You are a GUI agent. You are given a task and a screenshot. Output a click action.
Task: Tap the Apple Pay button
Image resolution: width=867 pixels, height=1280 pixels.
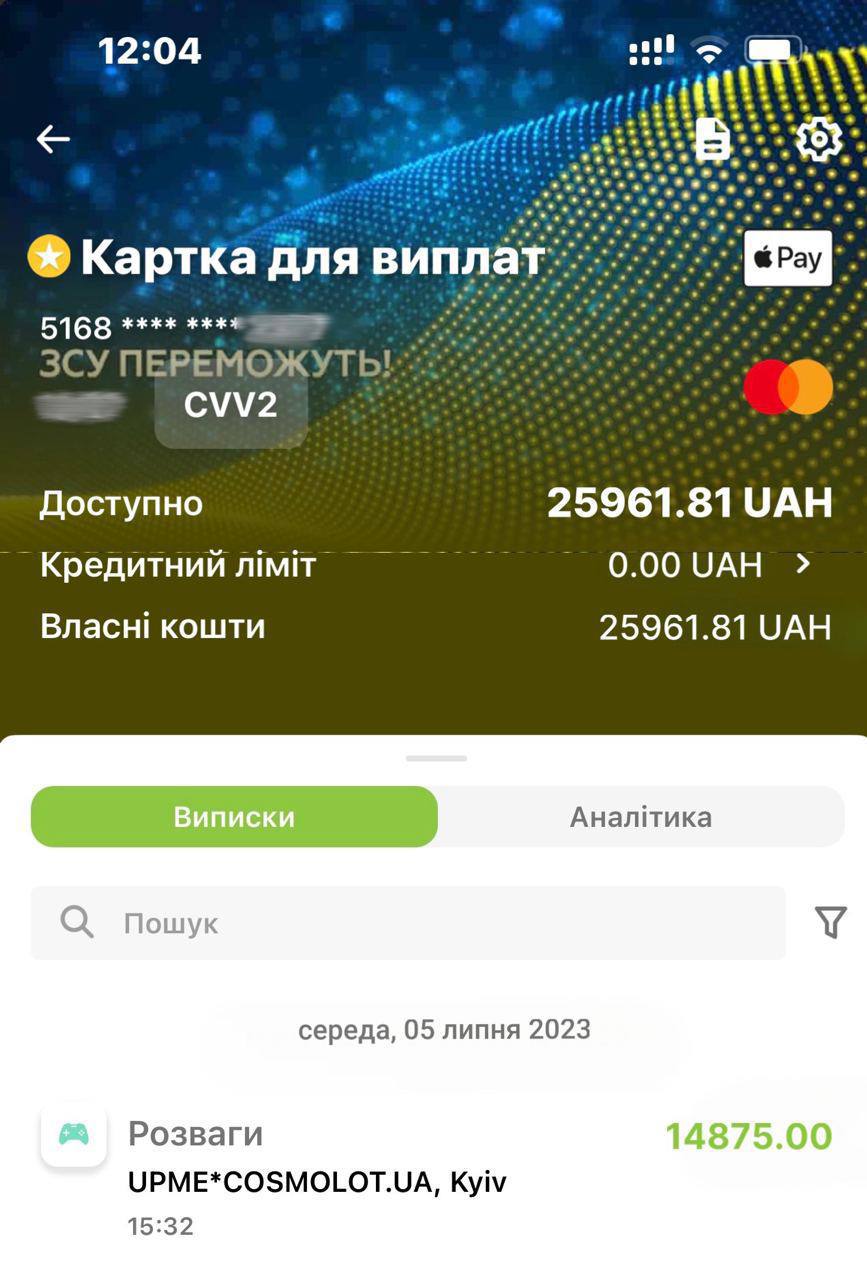coord(788,258)
